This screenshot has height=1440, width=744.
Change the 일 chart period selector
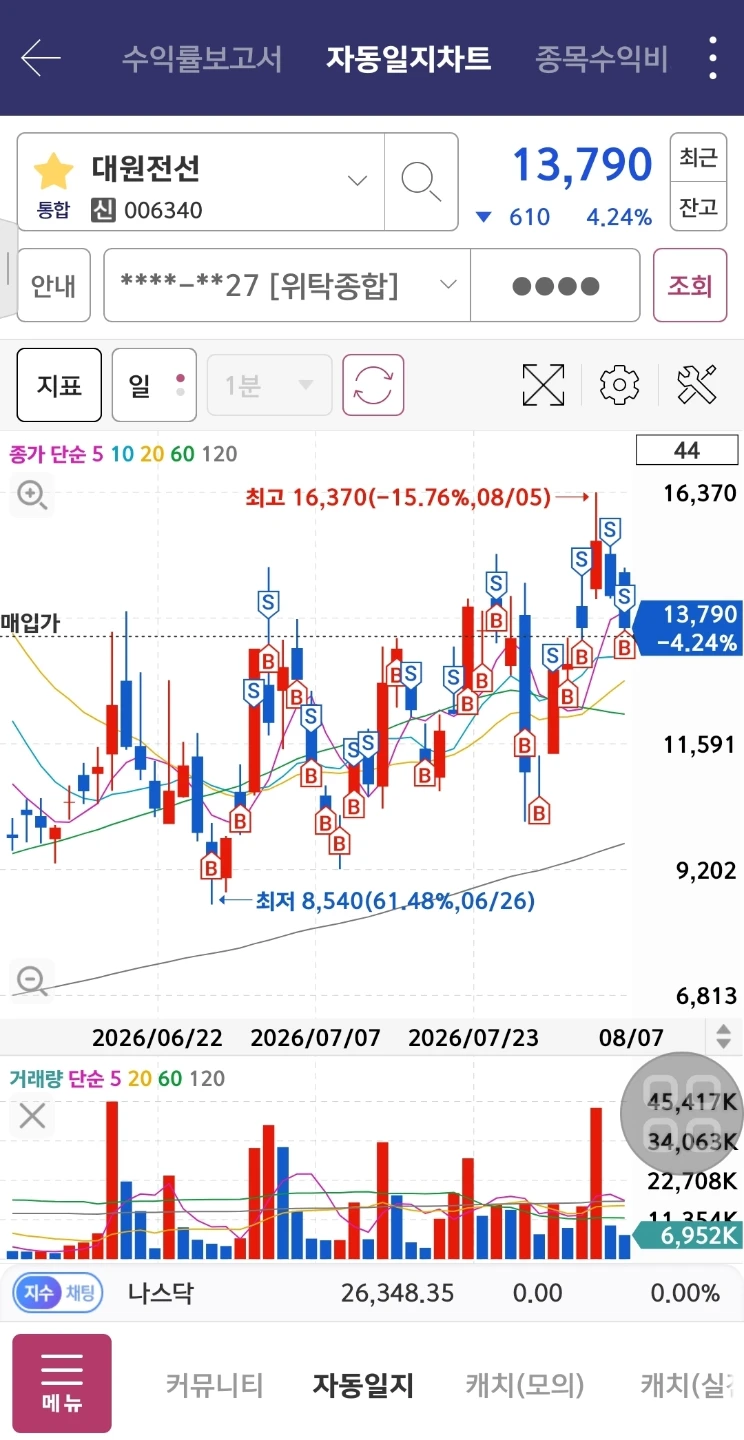[x=154, y=385]
